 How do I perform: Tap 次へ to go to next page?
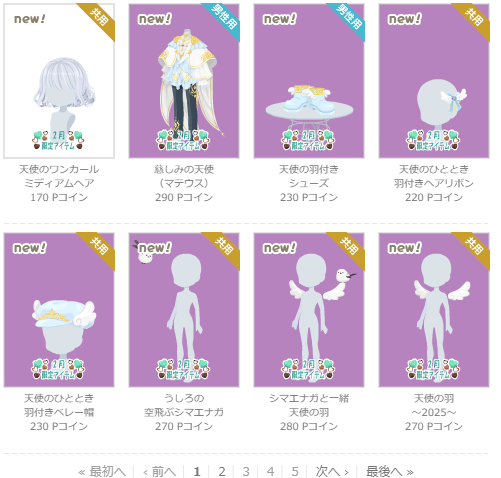point(332,471)
